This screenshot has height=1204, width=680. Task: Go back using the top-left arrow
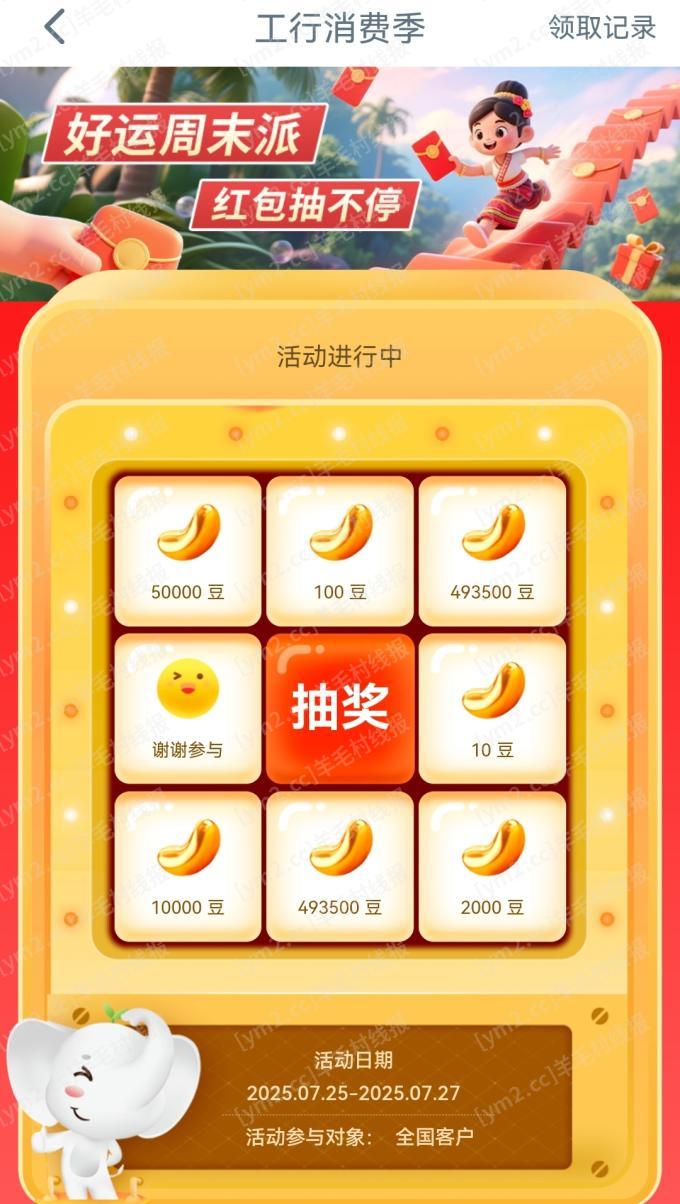55,27
